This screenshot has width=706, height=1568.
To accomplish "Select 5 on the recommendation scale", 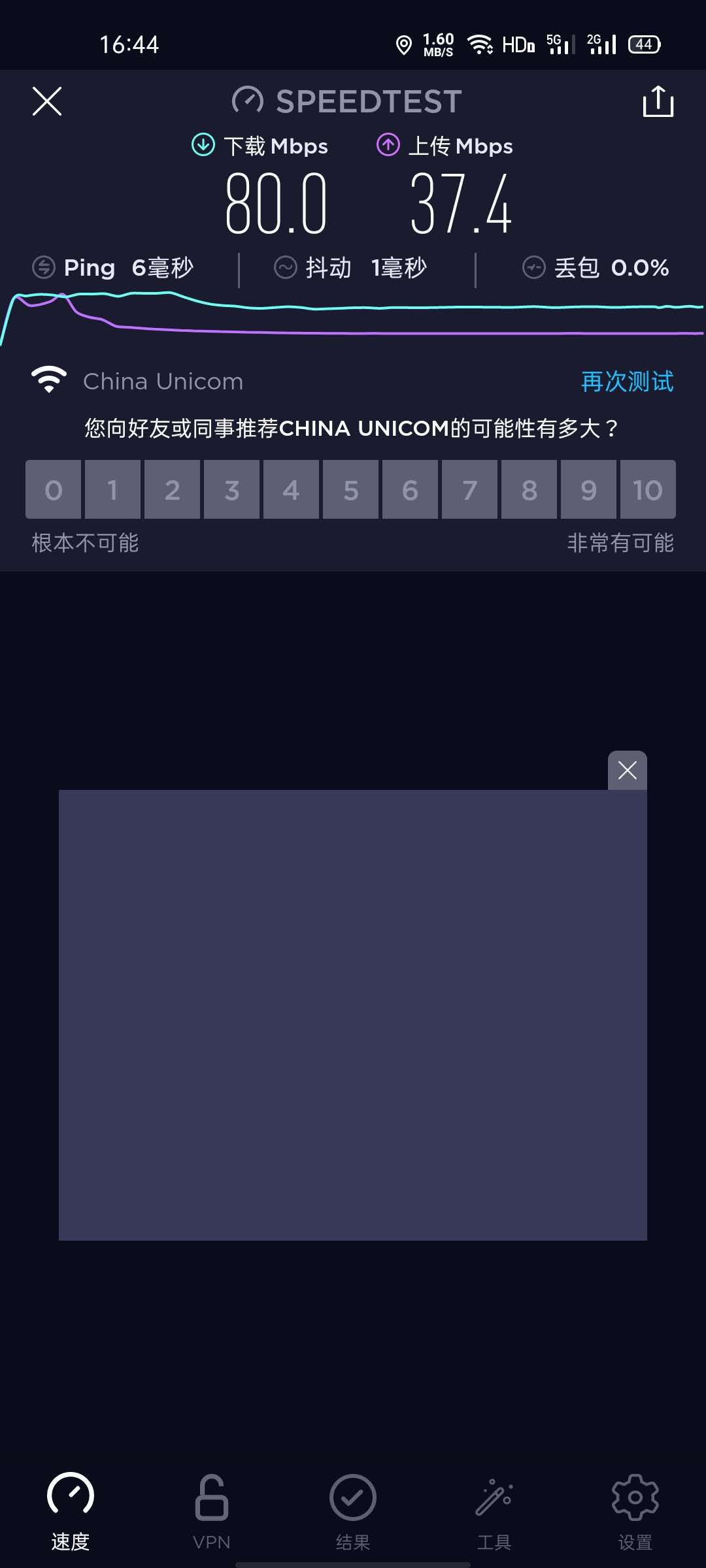I will (351, 489).
